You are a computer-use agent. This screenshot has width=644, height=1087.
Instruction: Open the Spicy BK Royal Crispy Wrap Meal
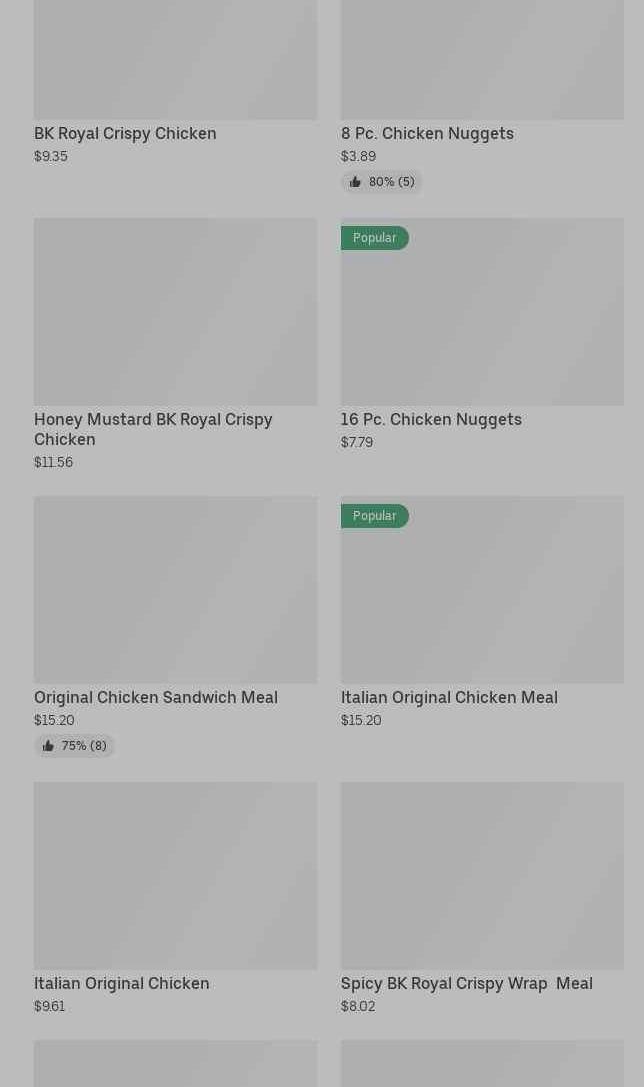pyautogui.click(x=482, y=898)
